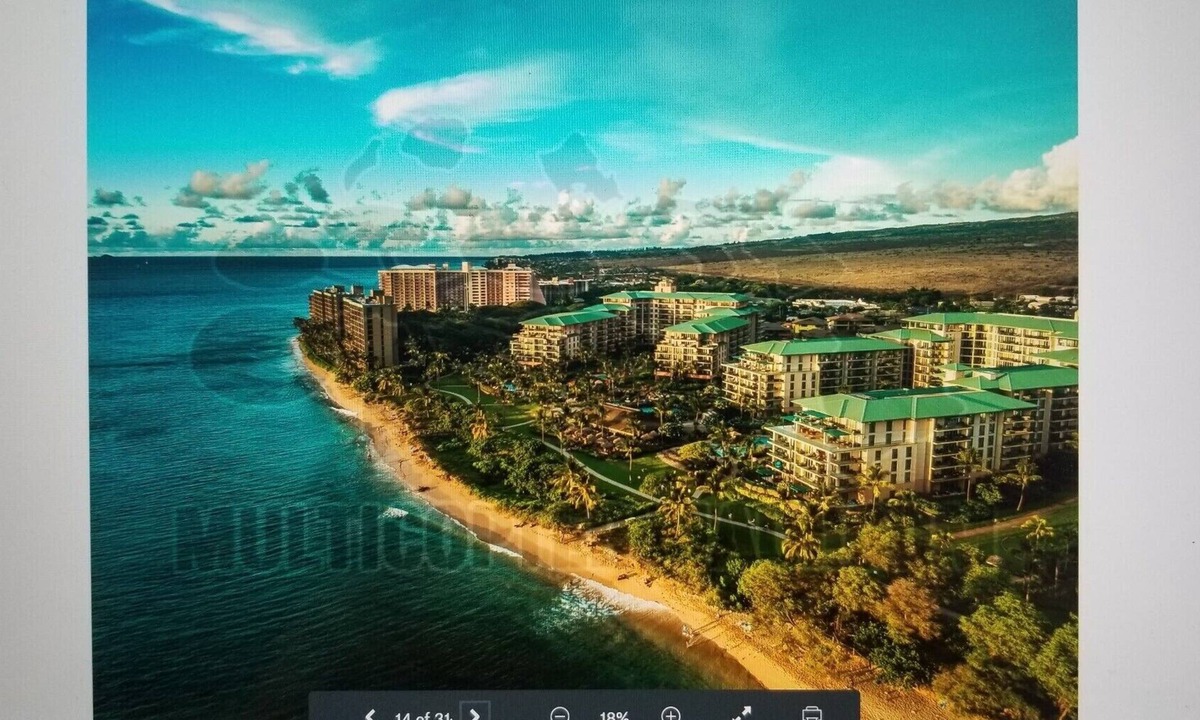This screenshot has height=720, width=1200.
Task: Print the image
Action: pos(812,714)
